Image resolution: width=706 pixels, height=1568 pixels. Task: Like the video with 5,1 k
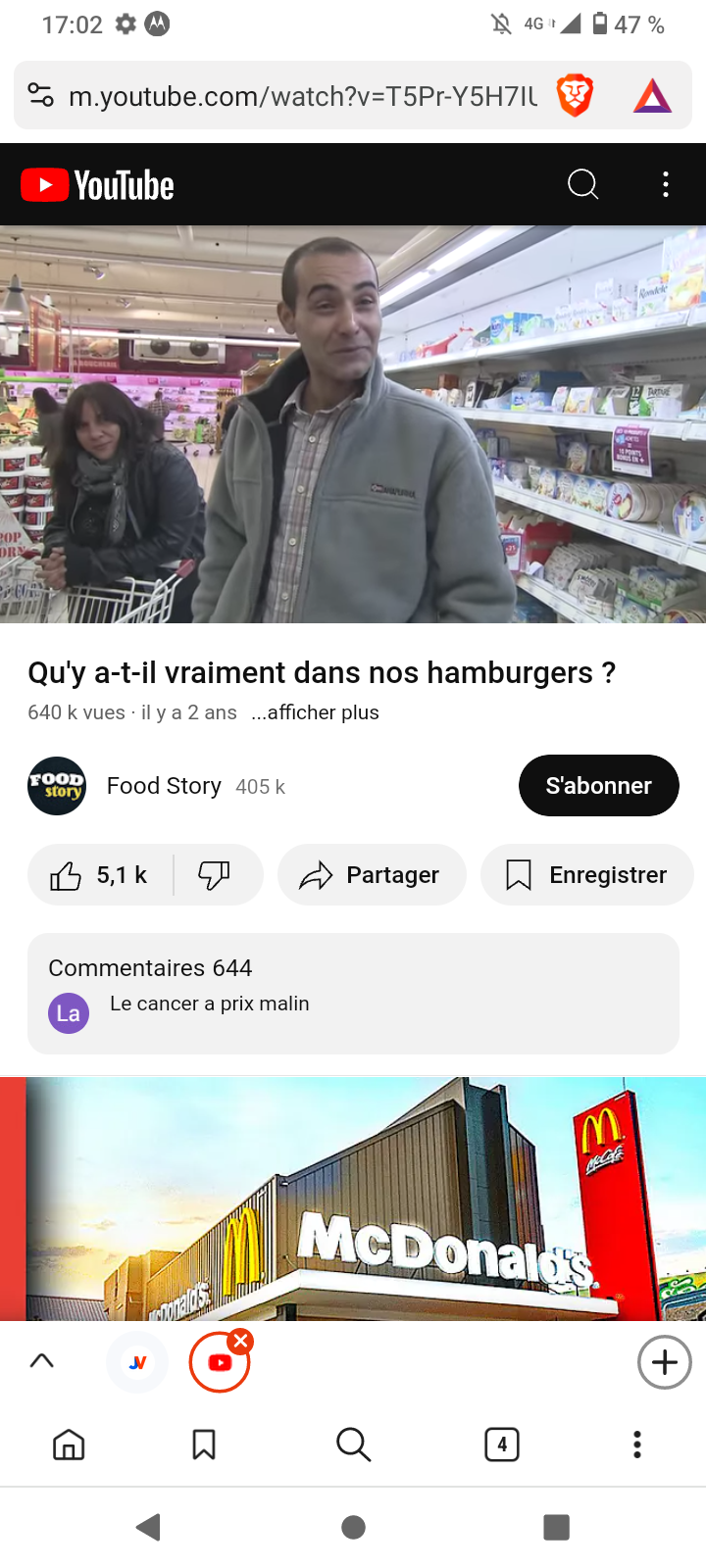click(100, 875)
